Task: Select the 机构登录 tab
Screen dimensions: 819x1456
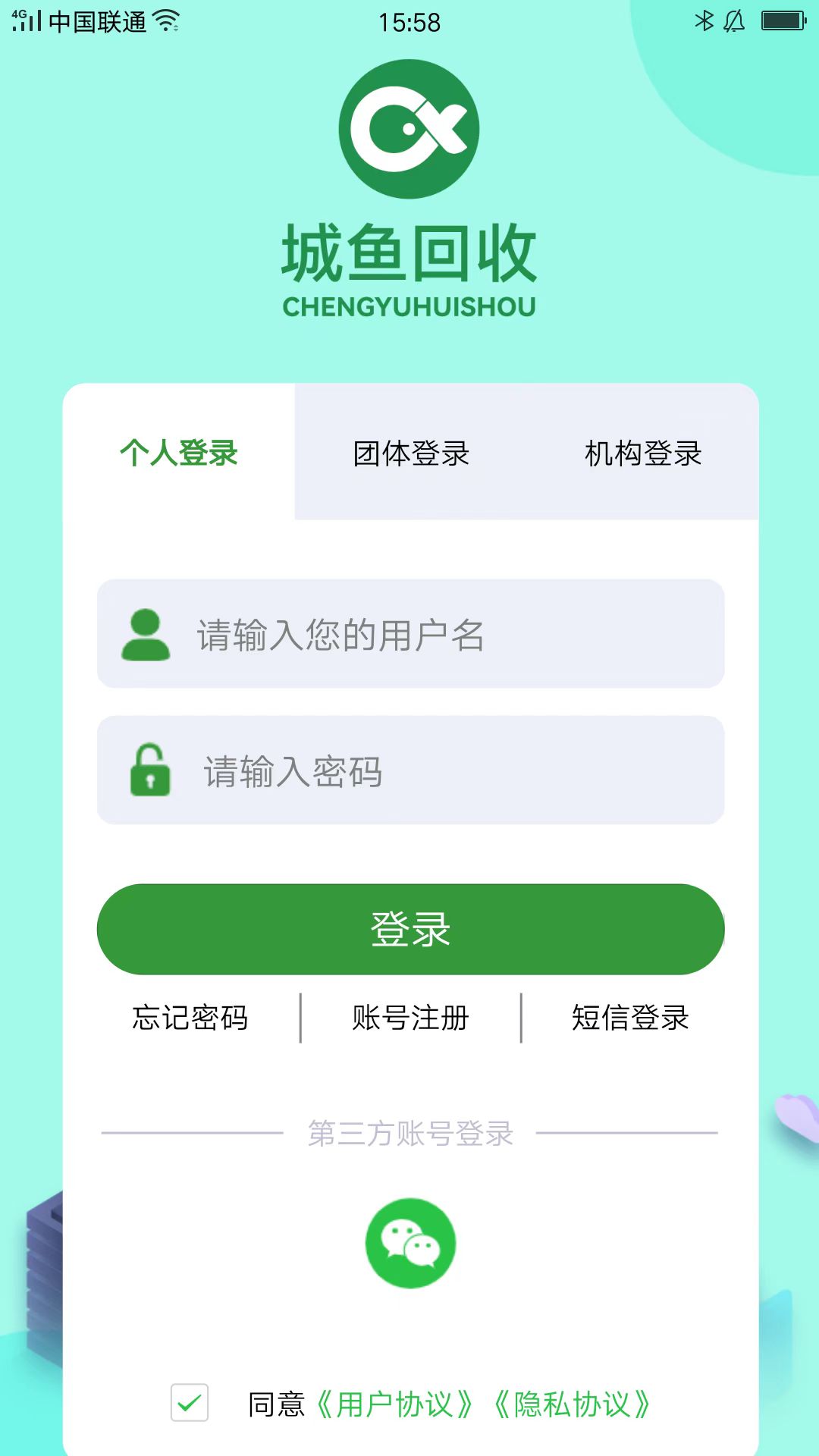Action: tap(643, 453)
